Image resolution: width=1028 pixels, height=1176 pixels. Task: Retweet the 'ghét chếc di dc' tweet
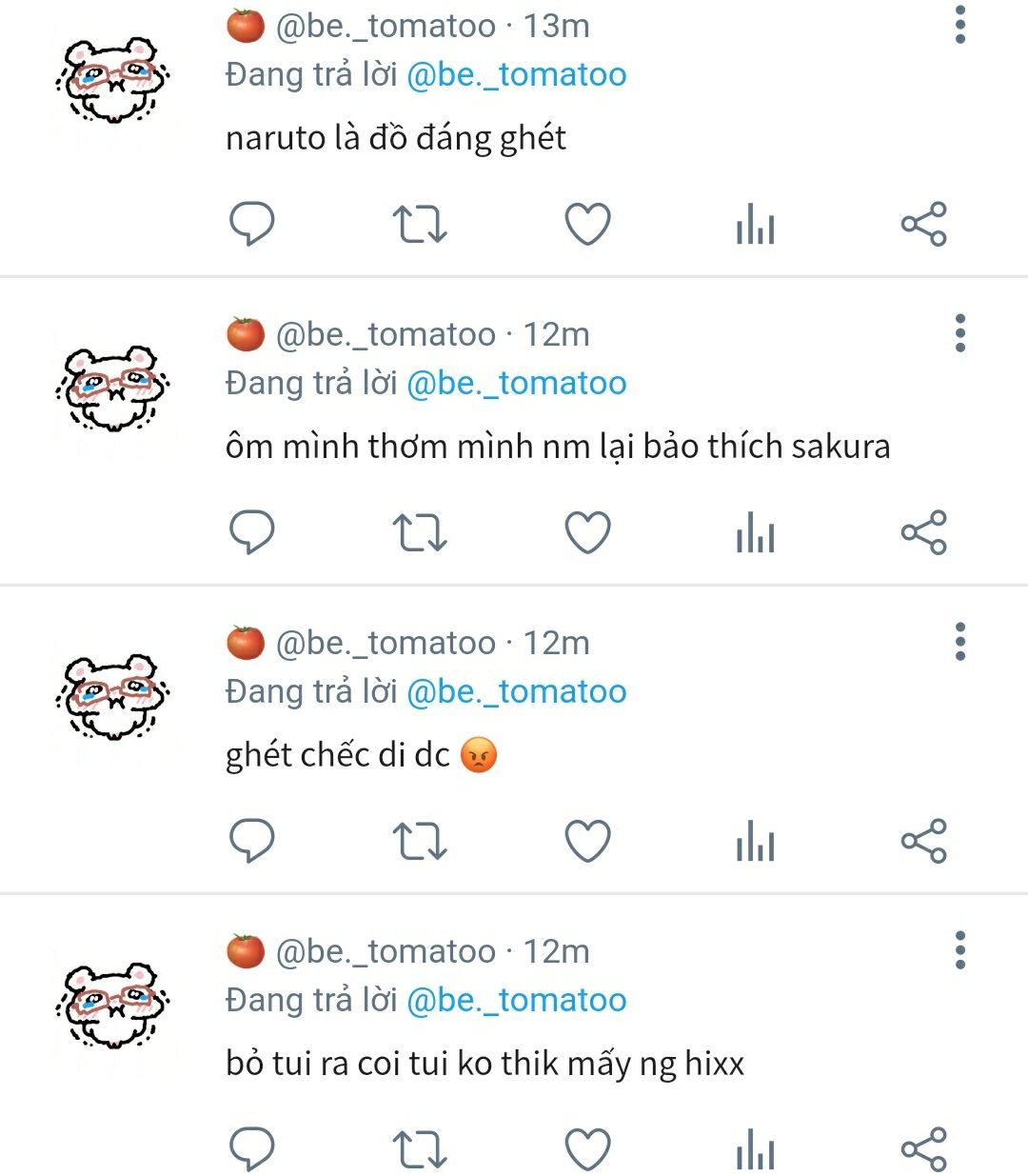point(419,841)
